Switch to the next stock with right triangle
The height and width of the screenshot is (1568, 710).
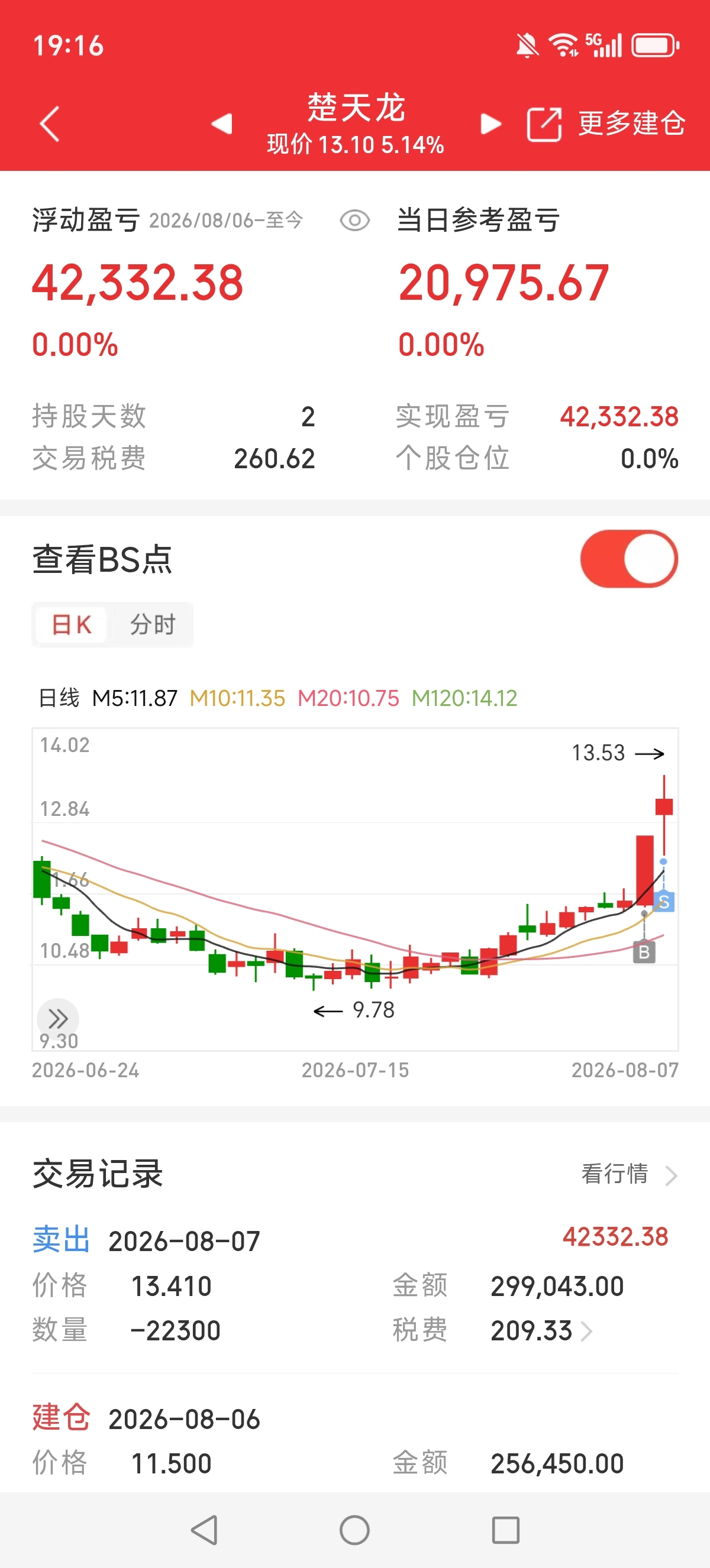(x=490, y=124)
